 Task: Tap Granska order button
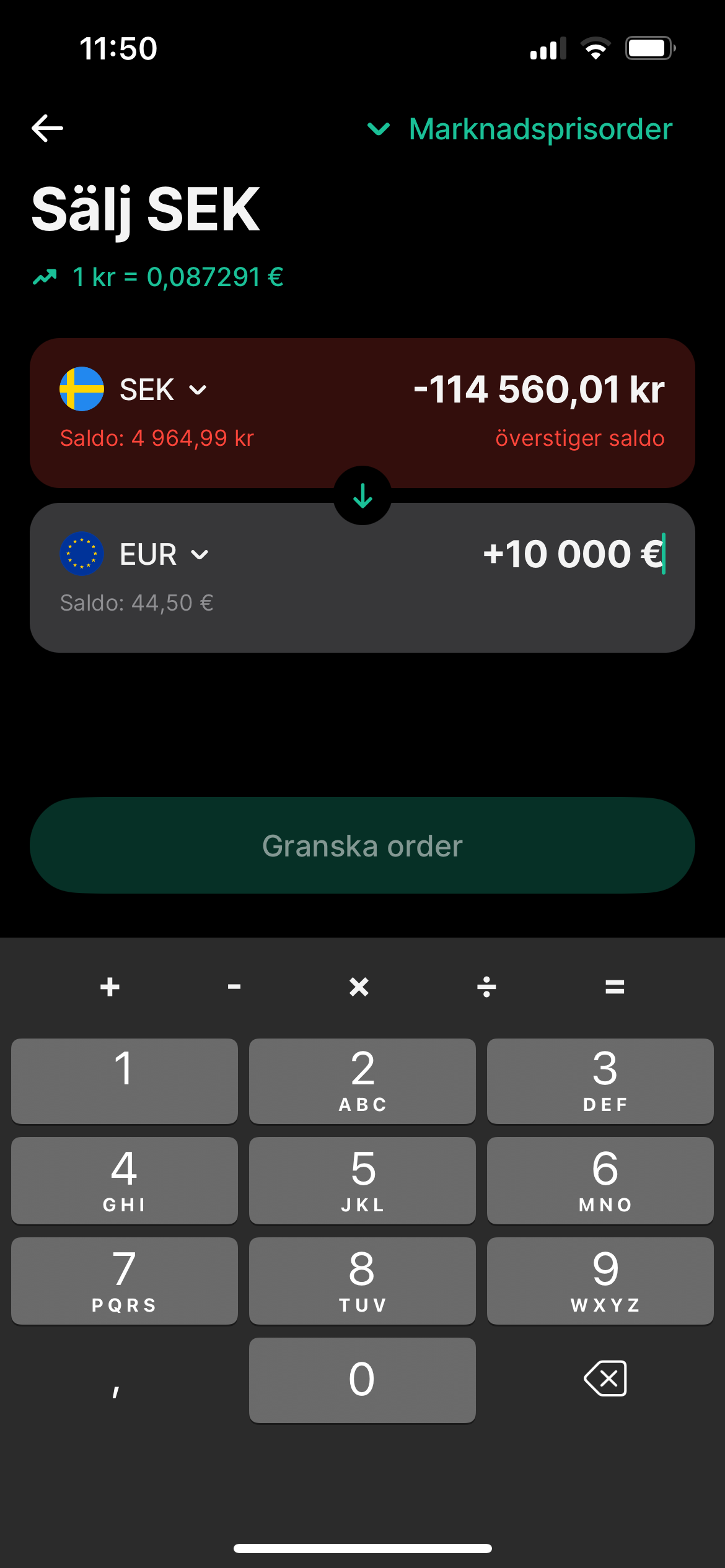[x=362, y=845]
